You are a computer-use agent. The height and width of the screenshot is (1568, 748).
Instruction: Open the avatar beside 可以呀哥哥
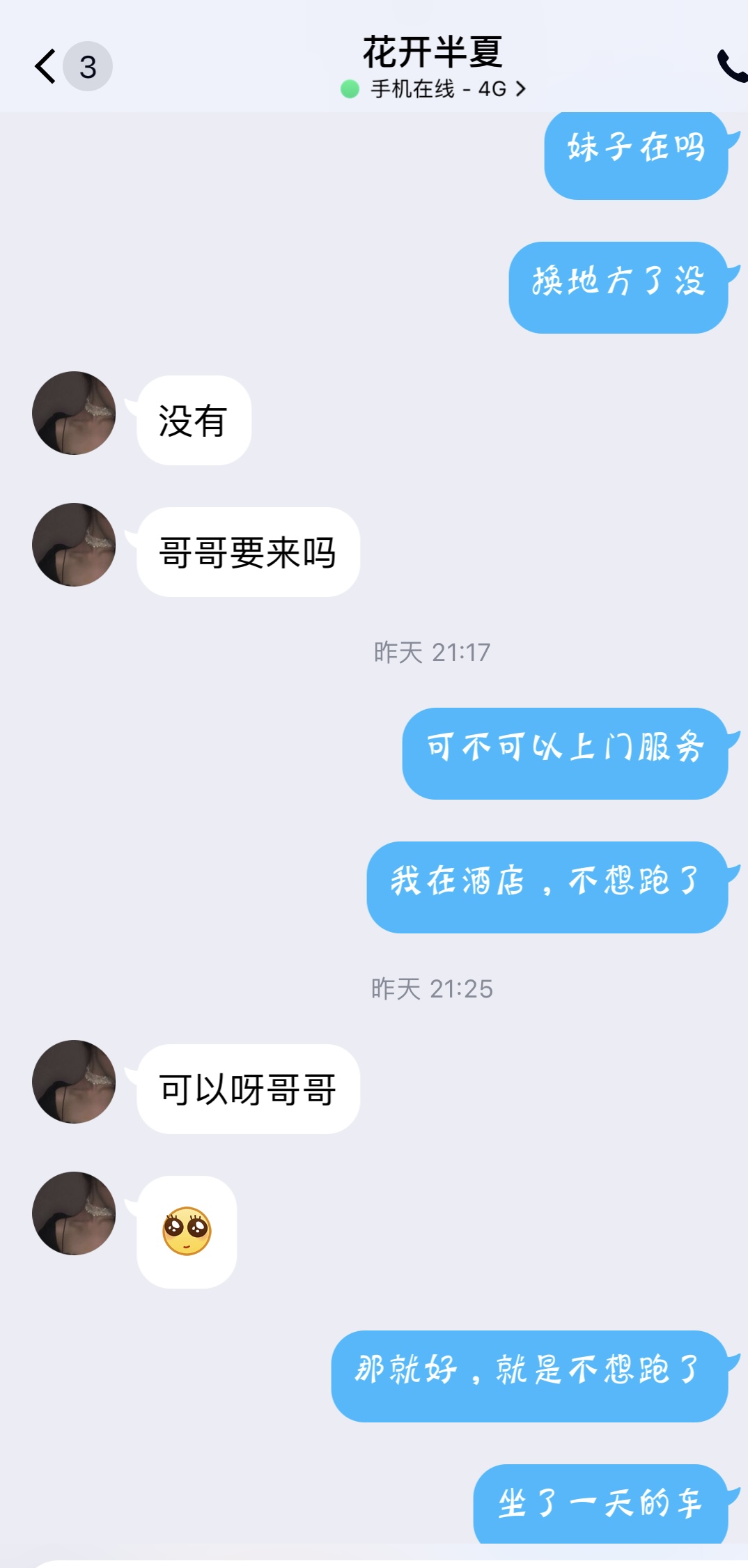74,1081
